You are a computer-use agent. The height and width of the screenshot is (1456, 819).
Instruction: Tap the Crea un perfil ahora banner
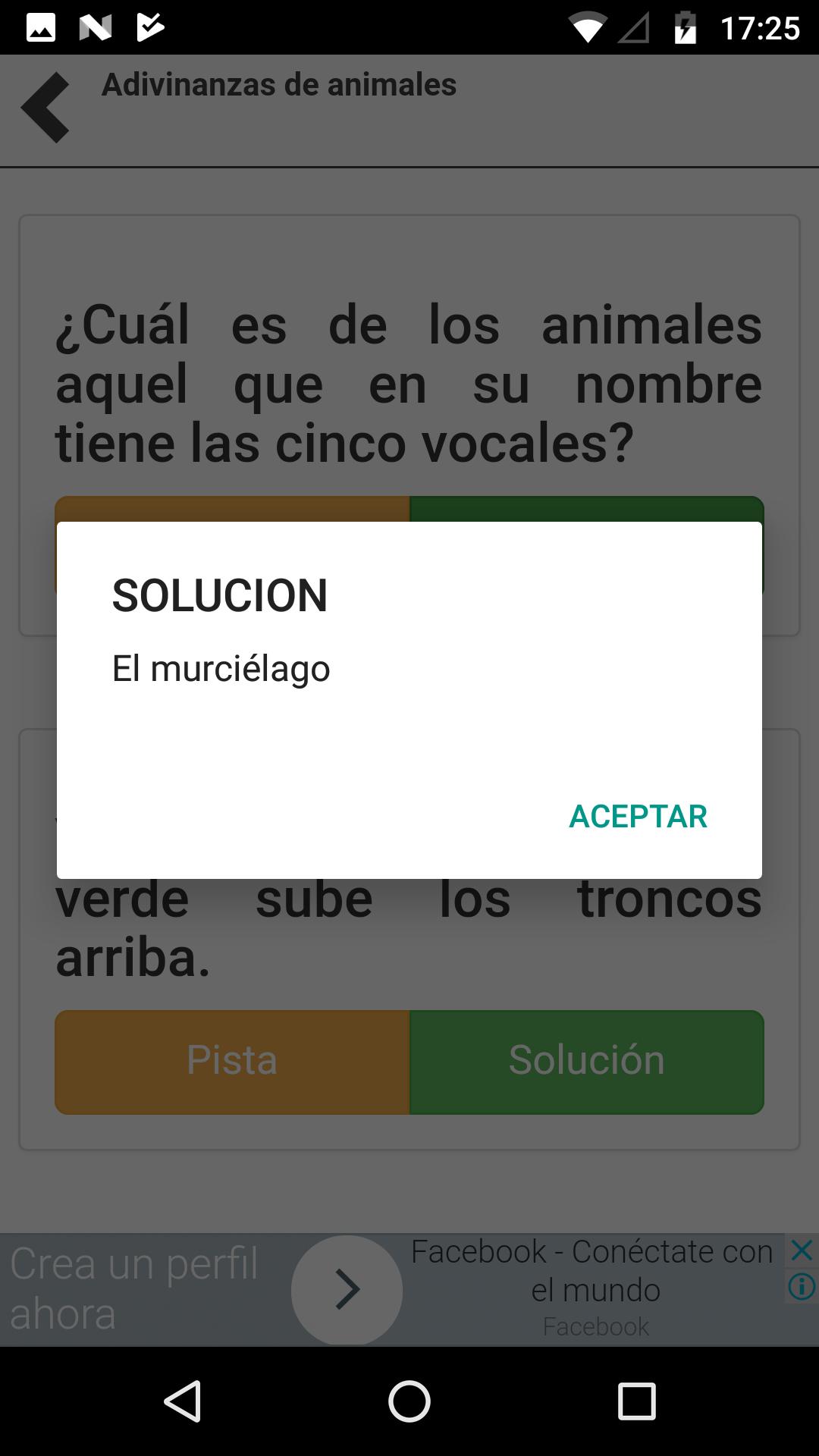(x=136, y=1289)
